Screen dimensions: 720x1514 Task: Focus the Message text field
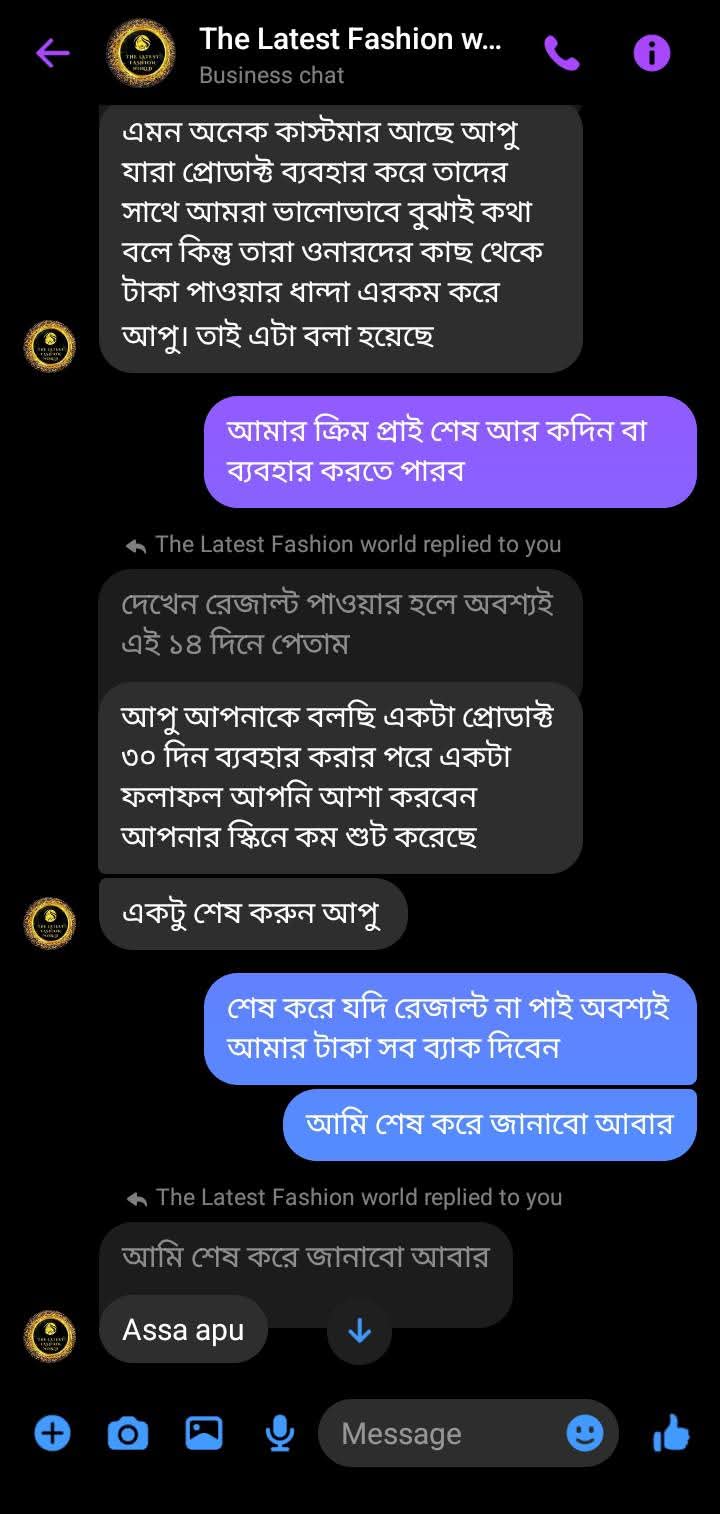pos(450,1434)
